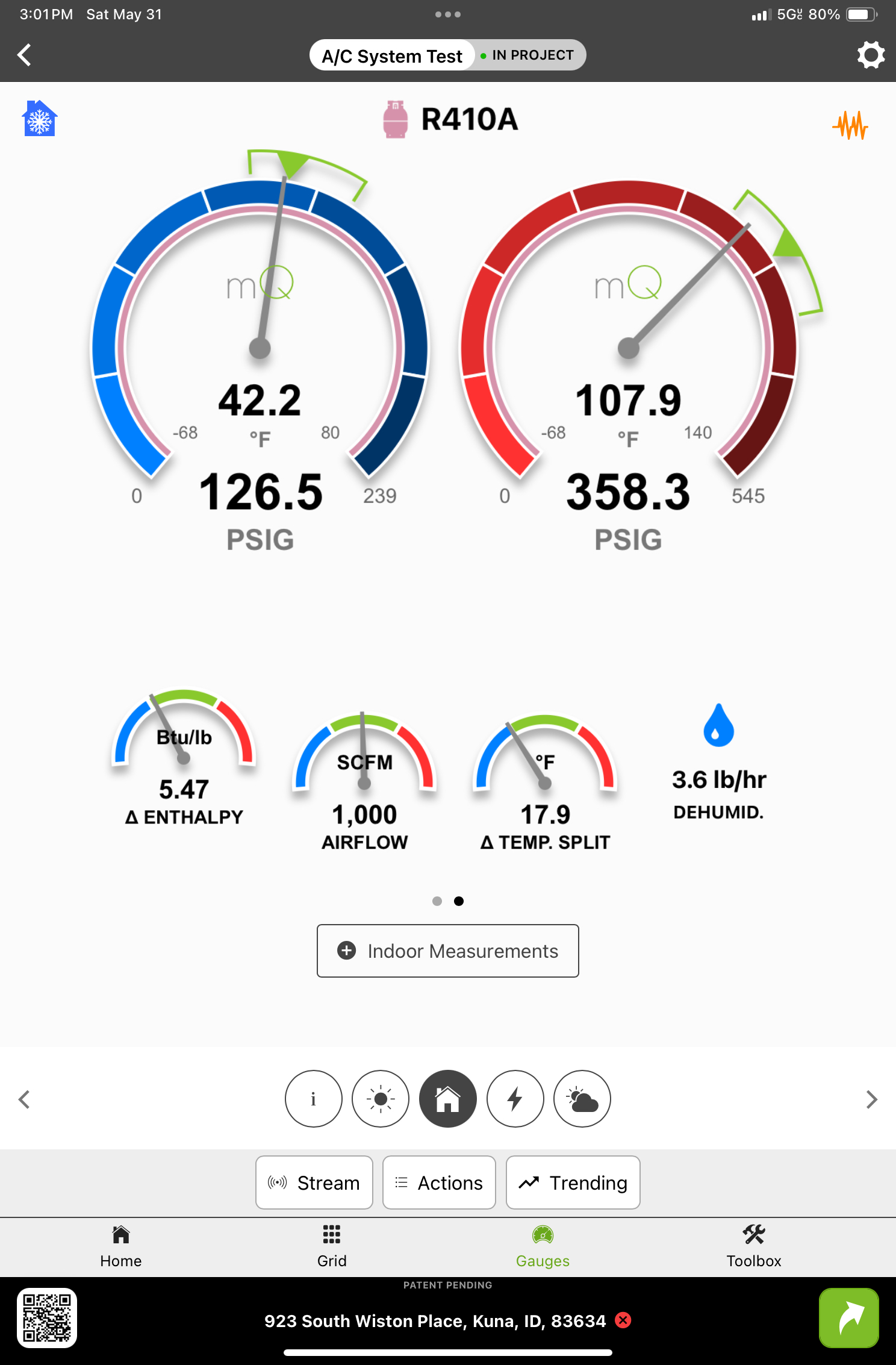Open the orange waveform icon
896x1365 pixels.
[850, 125]
